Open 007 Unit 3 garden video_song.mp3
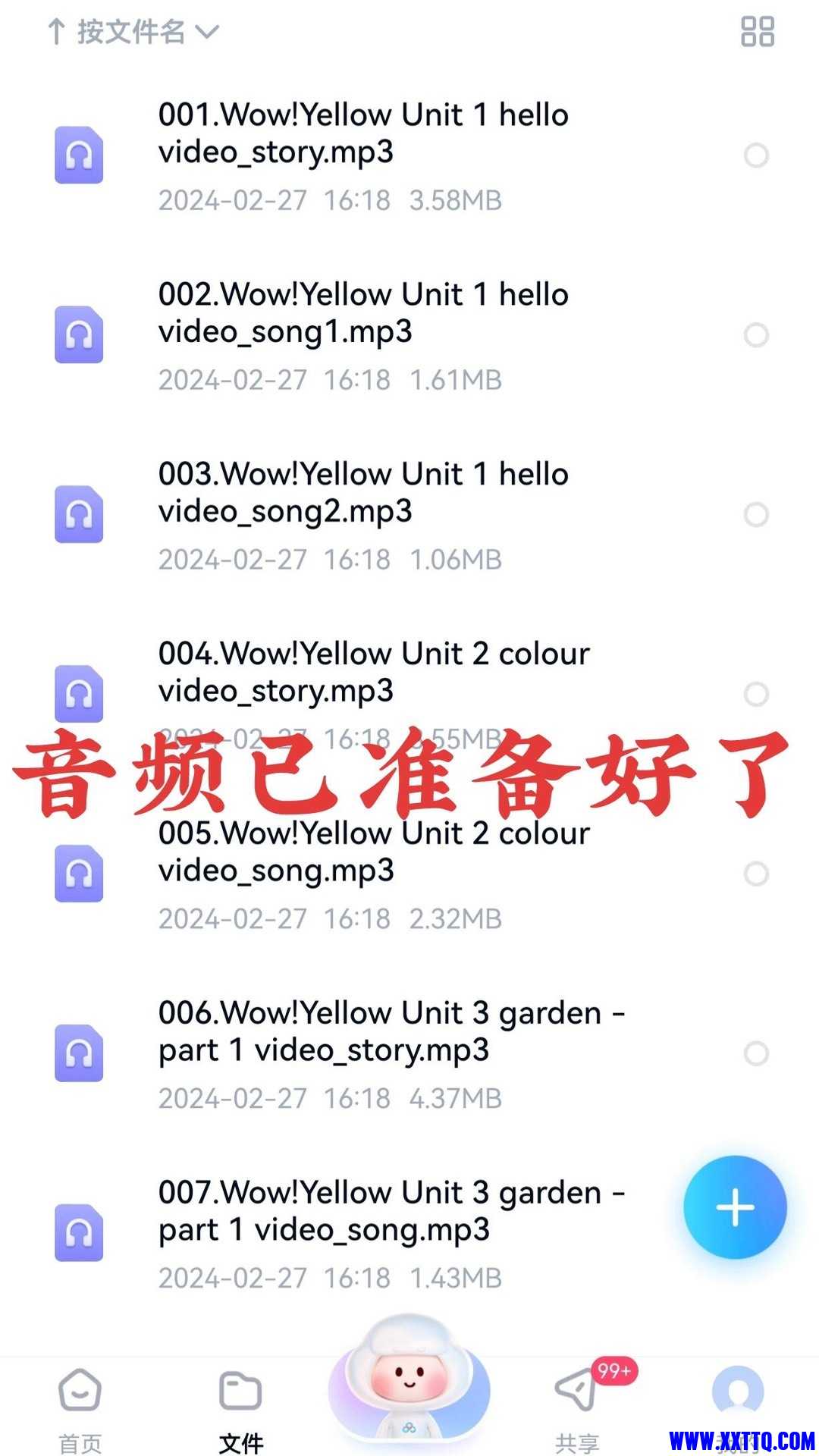The image size is (819, 1456). point(391,1211)
